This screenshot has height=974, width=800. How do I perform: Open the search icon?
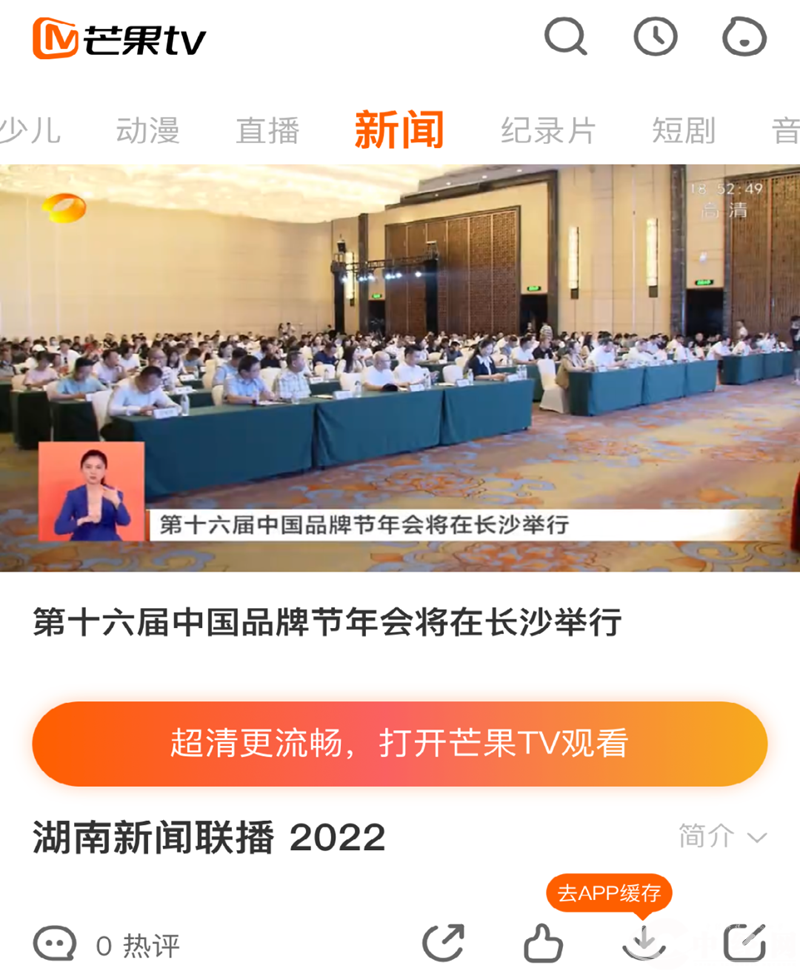pyautogui.click(x=565, y=38)
